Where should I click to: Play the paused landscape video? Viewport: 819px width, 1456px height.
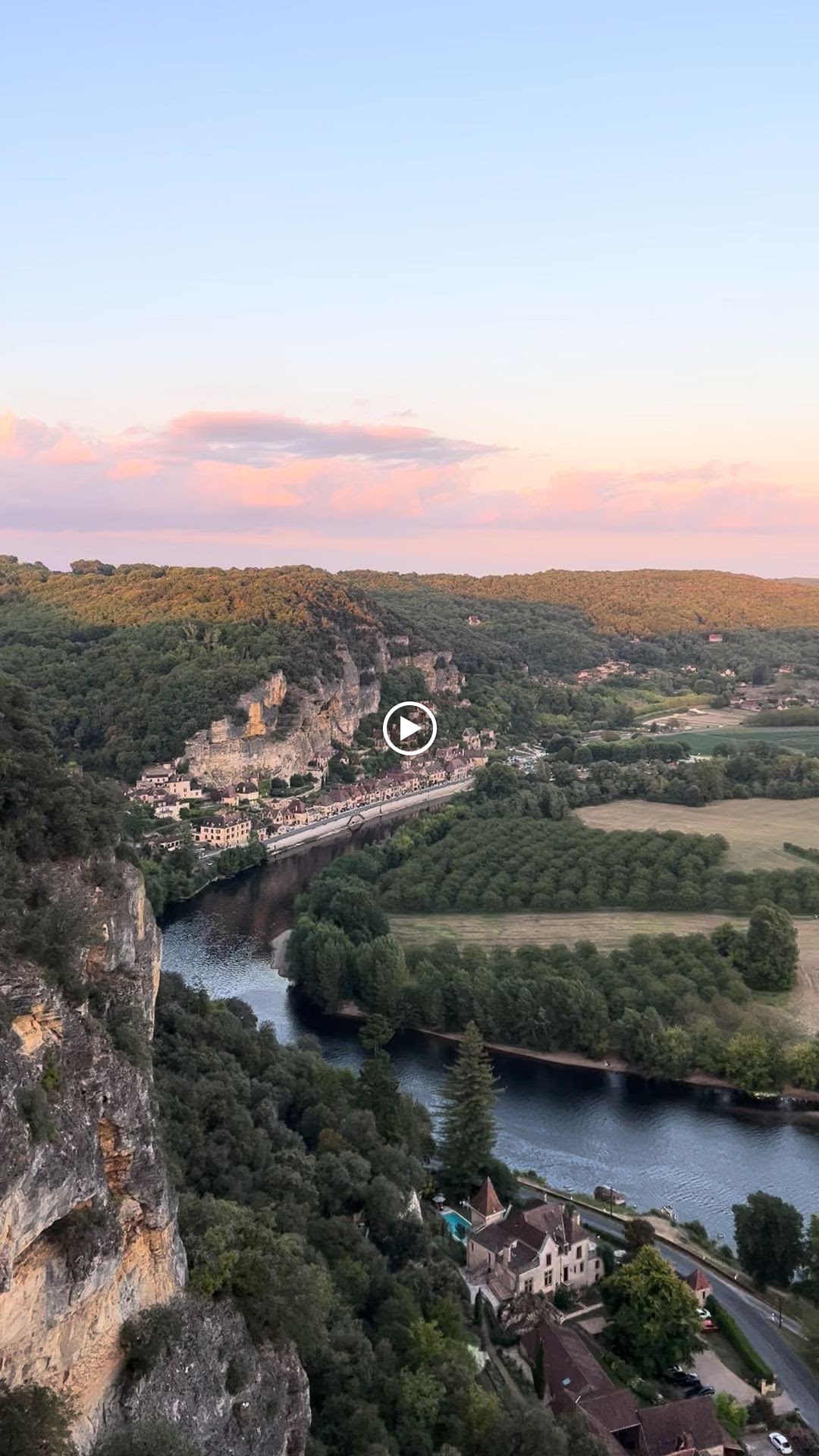pos(409,729)
